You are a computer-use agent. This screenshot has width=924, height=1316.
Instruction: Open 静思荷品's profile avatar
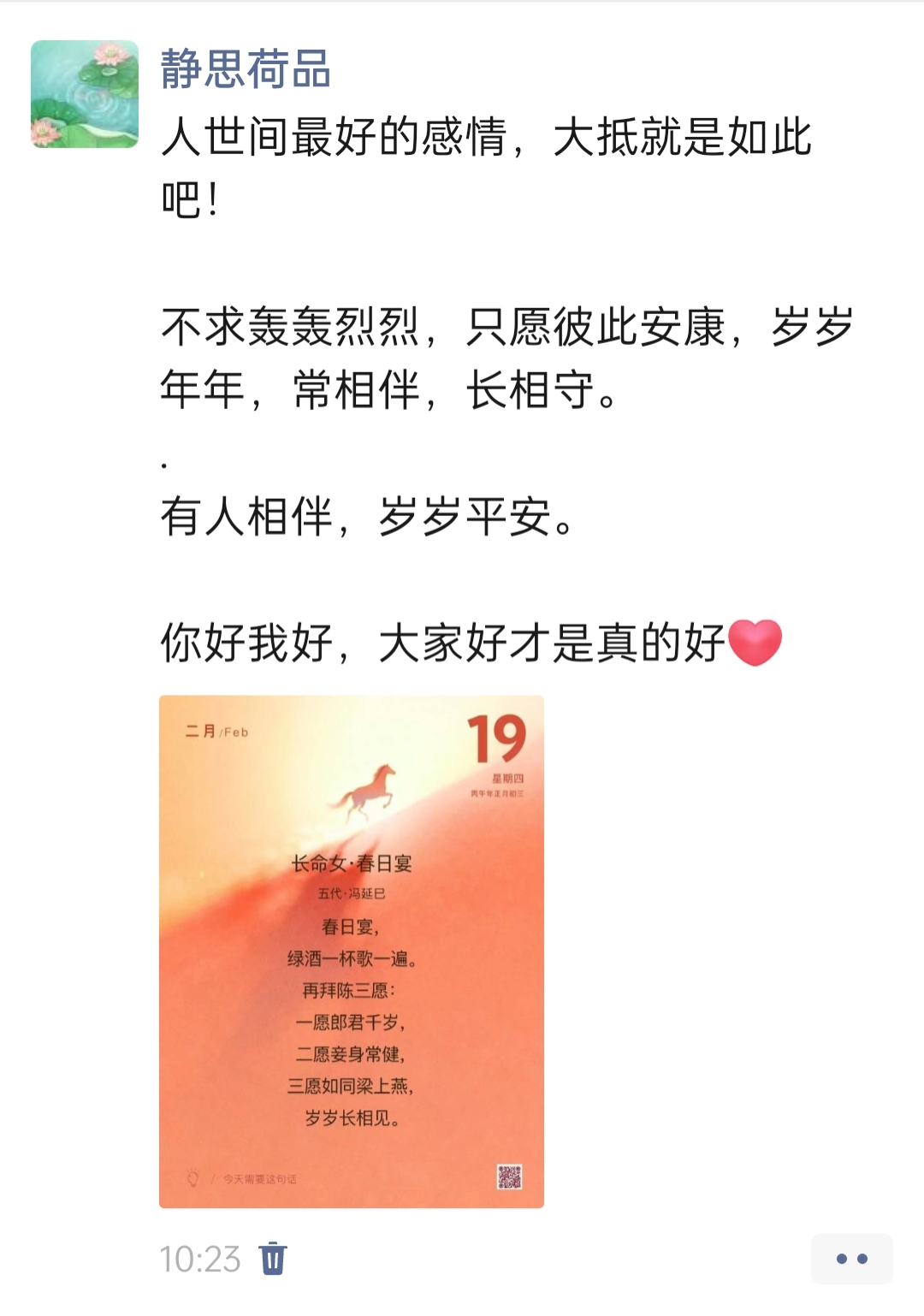(x=85, y=94)
